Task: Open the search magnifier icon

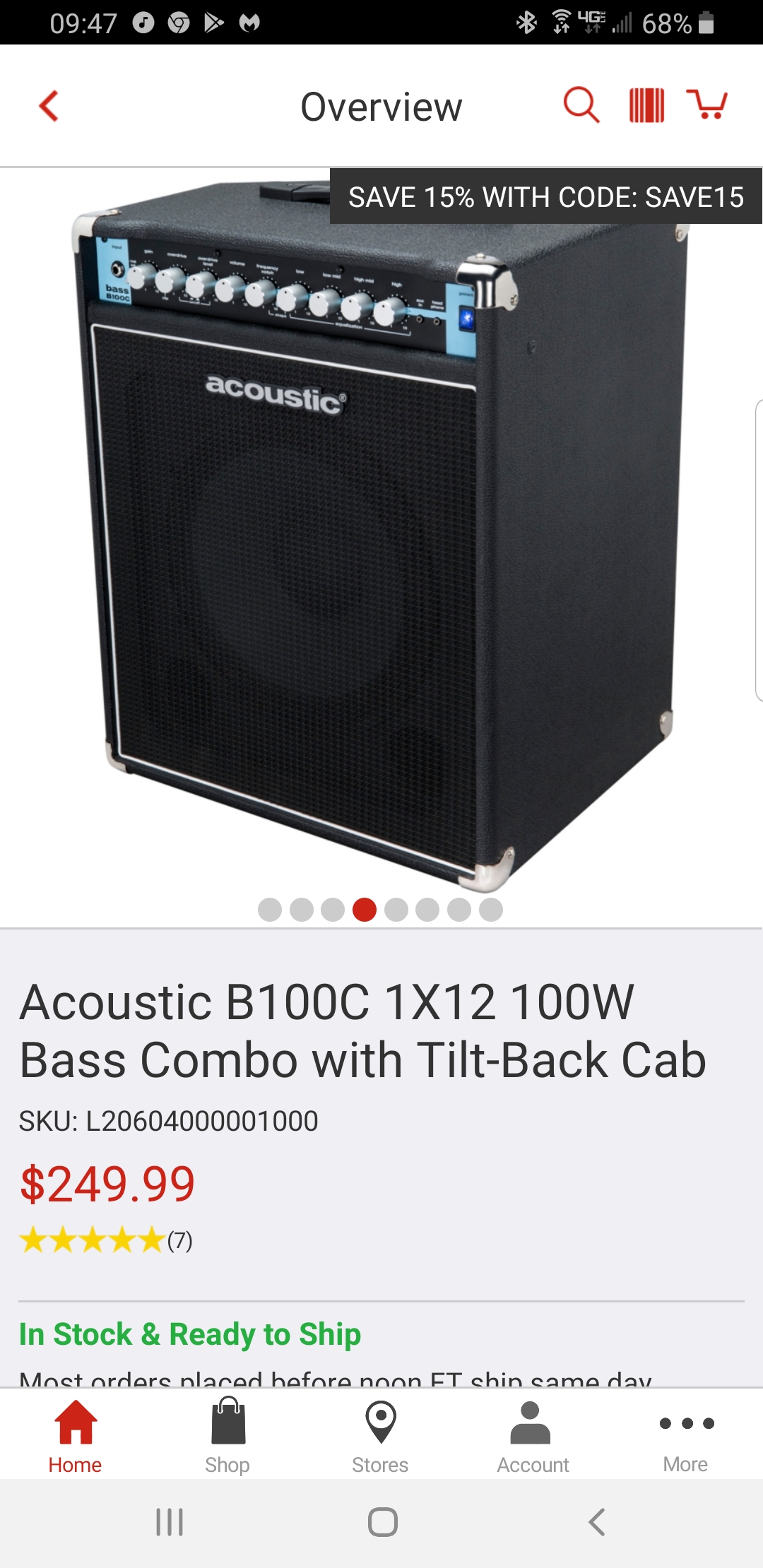Action: click(x=581, y=106)
